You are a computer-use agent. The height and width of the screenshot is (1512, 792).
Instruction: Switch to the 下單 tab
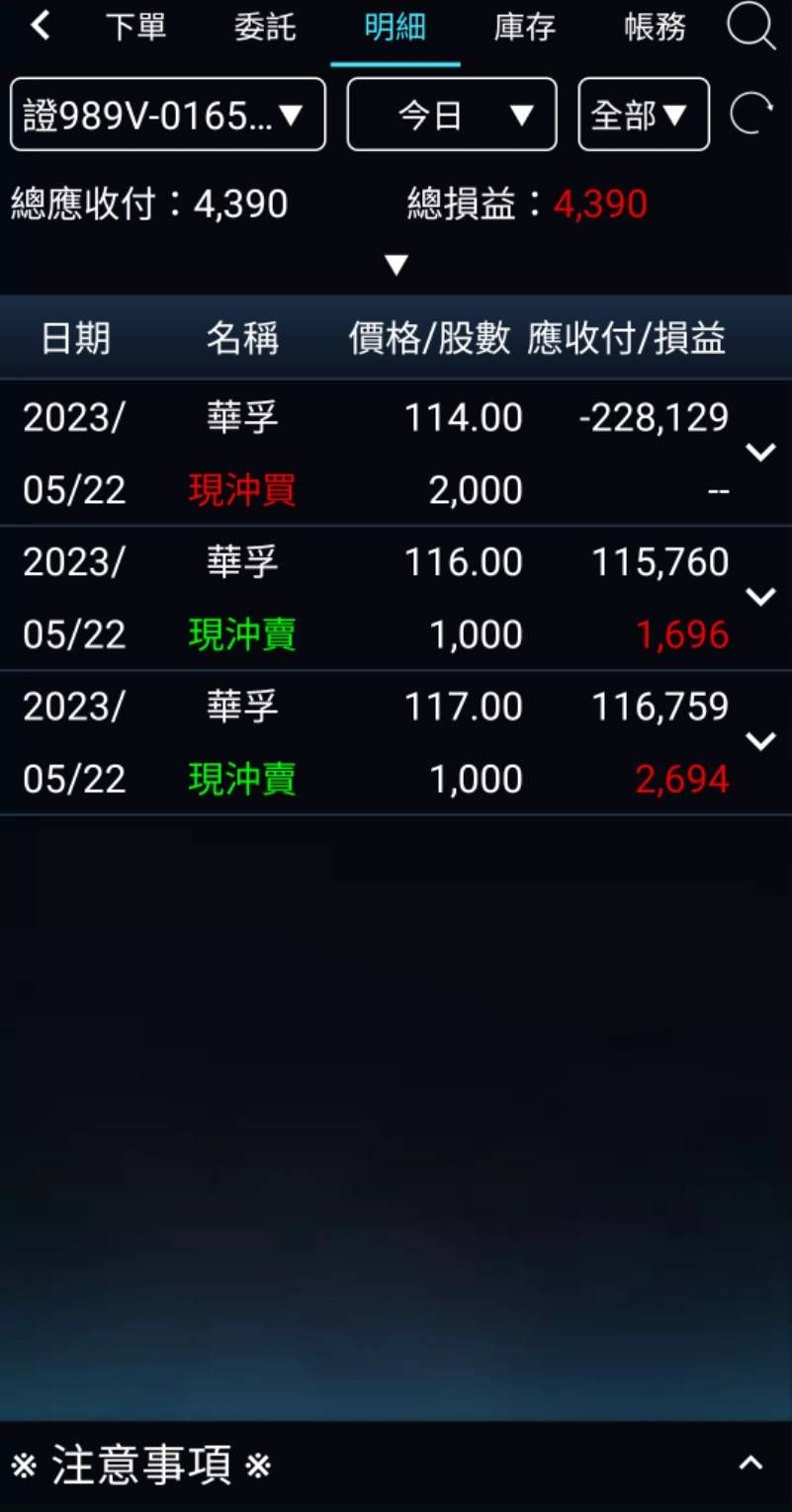(x=135, y=28)
